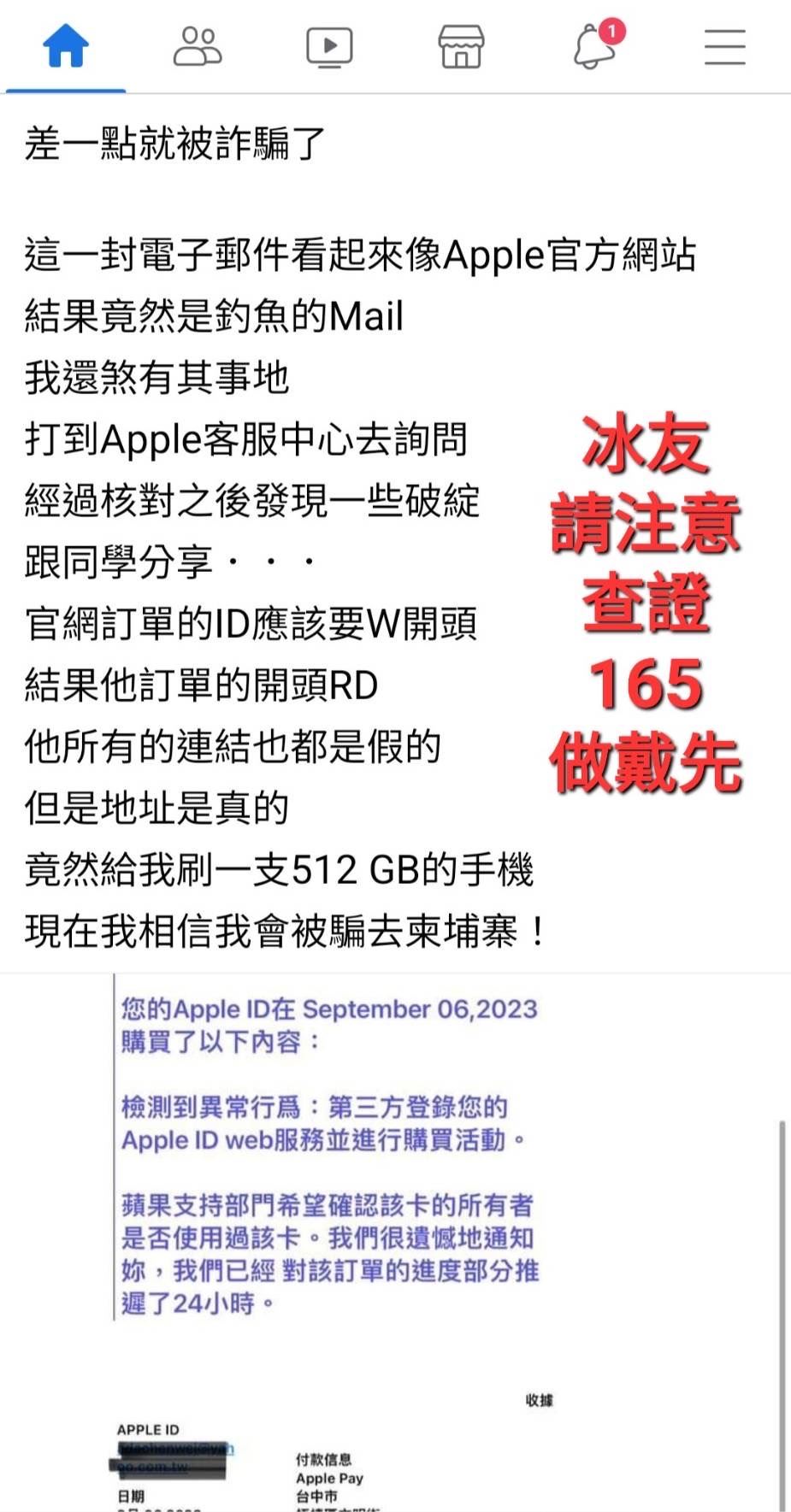Open the hamburger menu
This screenshot has width=791, height=1512.
[724, 46]
